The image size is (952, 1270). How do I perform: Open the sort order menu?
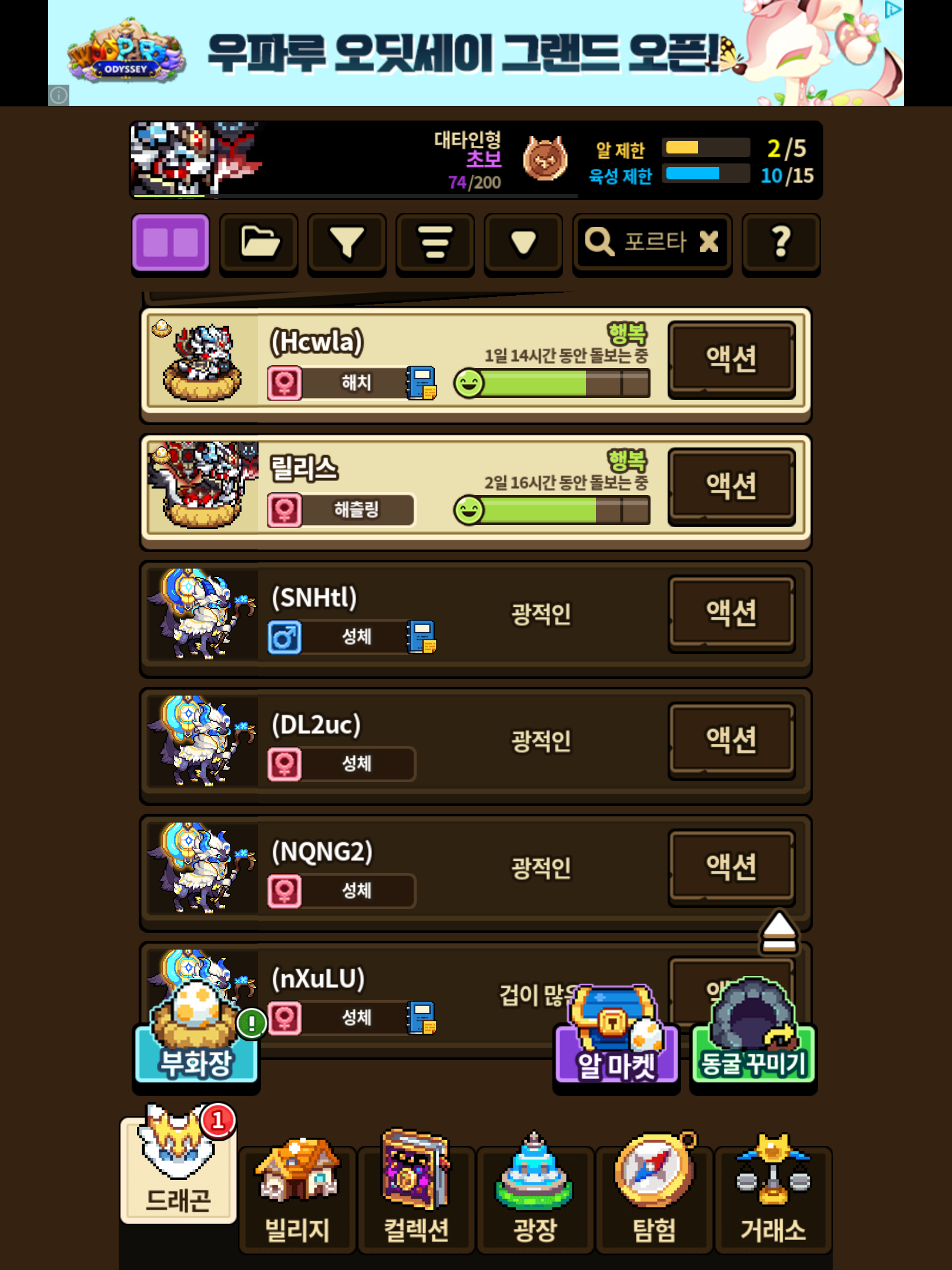pyautogui.click(x=435, y=243)
